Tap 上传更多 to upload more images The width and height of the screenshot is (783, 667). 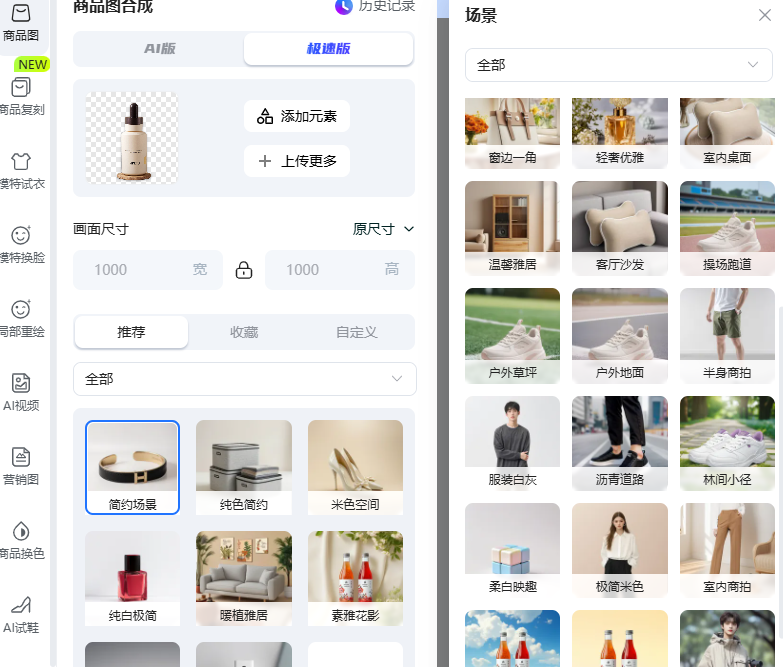click(297, 161)
